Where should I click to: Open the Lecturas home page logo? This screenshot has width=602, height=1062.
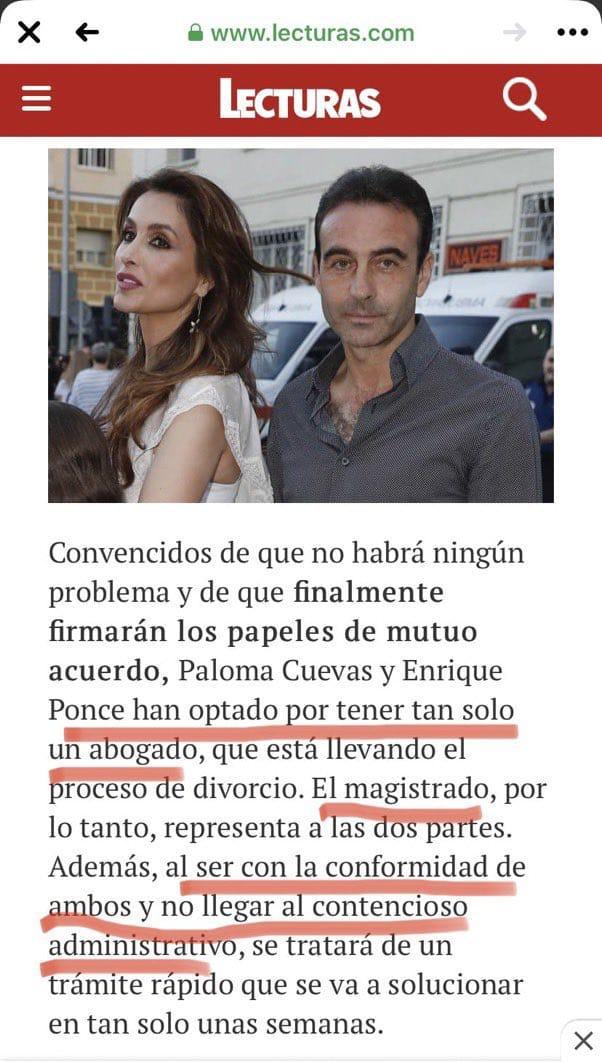pos(300,100)
